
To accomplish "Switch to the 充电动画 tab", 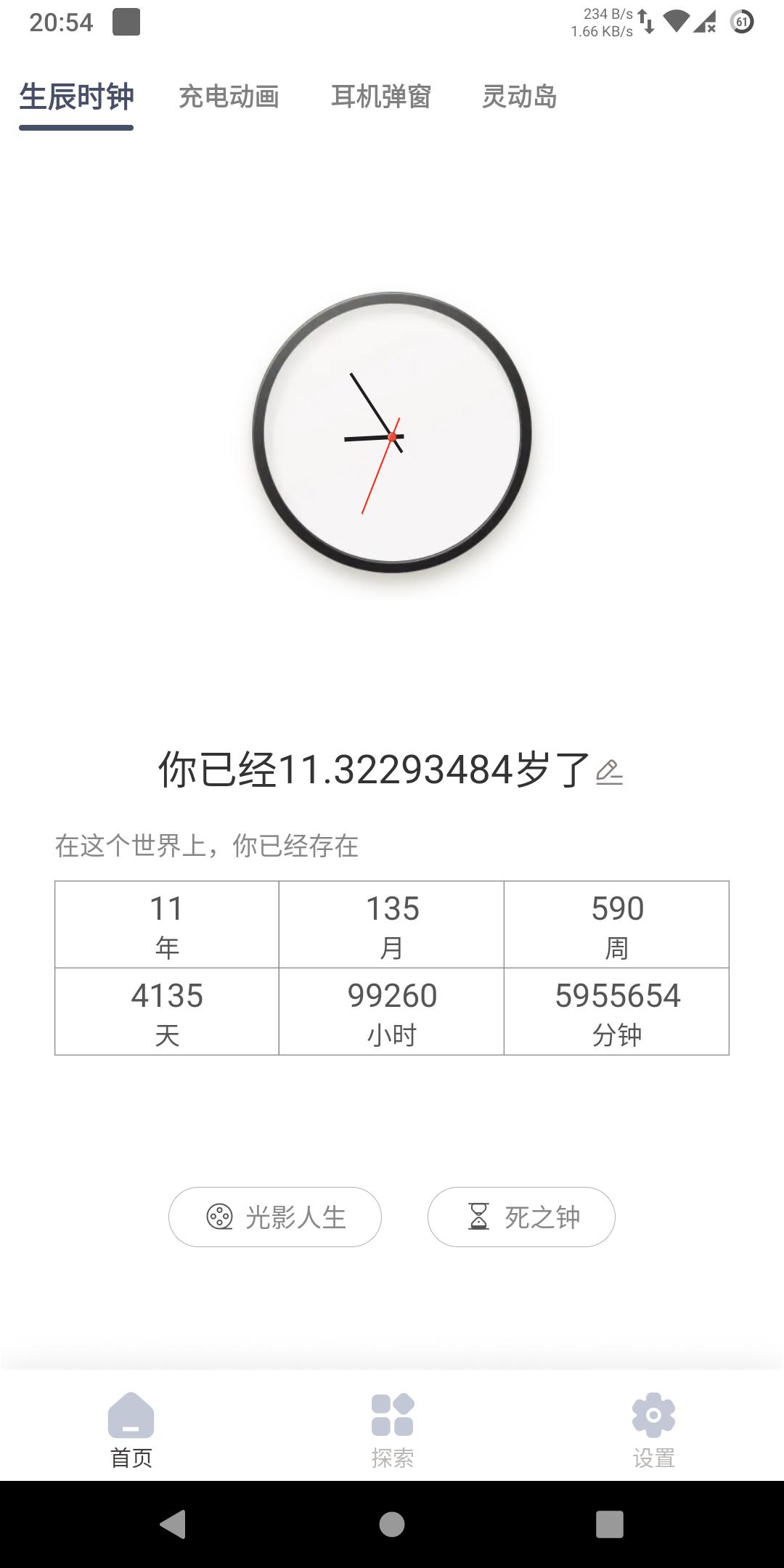I will (x=229, y=97).
